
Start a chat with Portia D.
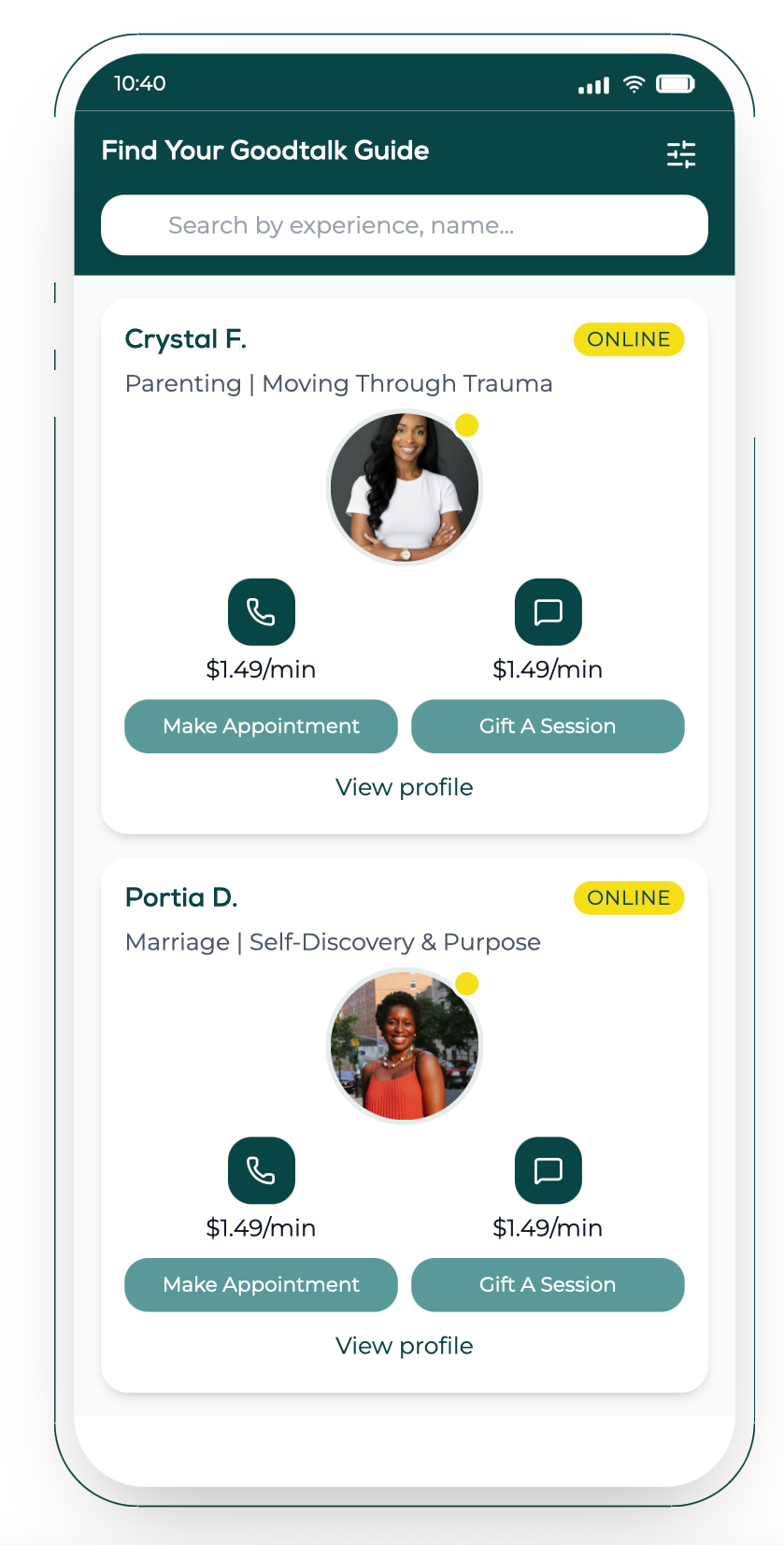[548, 1170]
